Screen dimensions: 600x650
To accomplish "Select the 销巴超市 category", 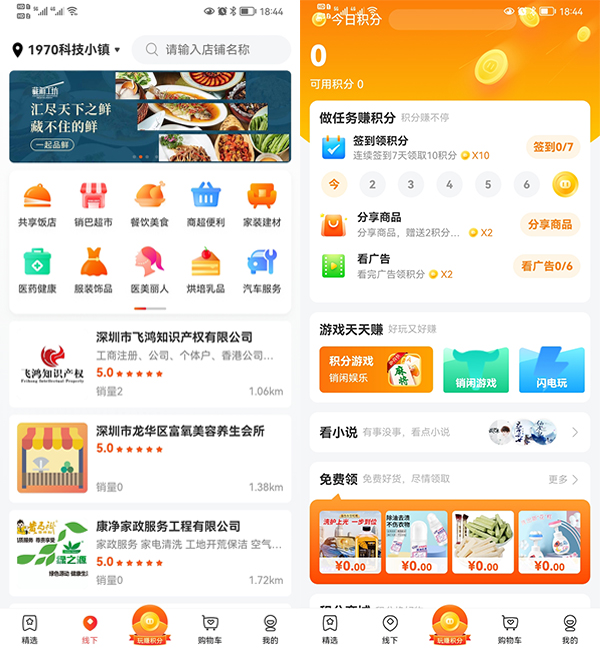I will 93,204.
